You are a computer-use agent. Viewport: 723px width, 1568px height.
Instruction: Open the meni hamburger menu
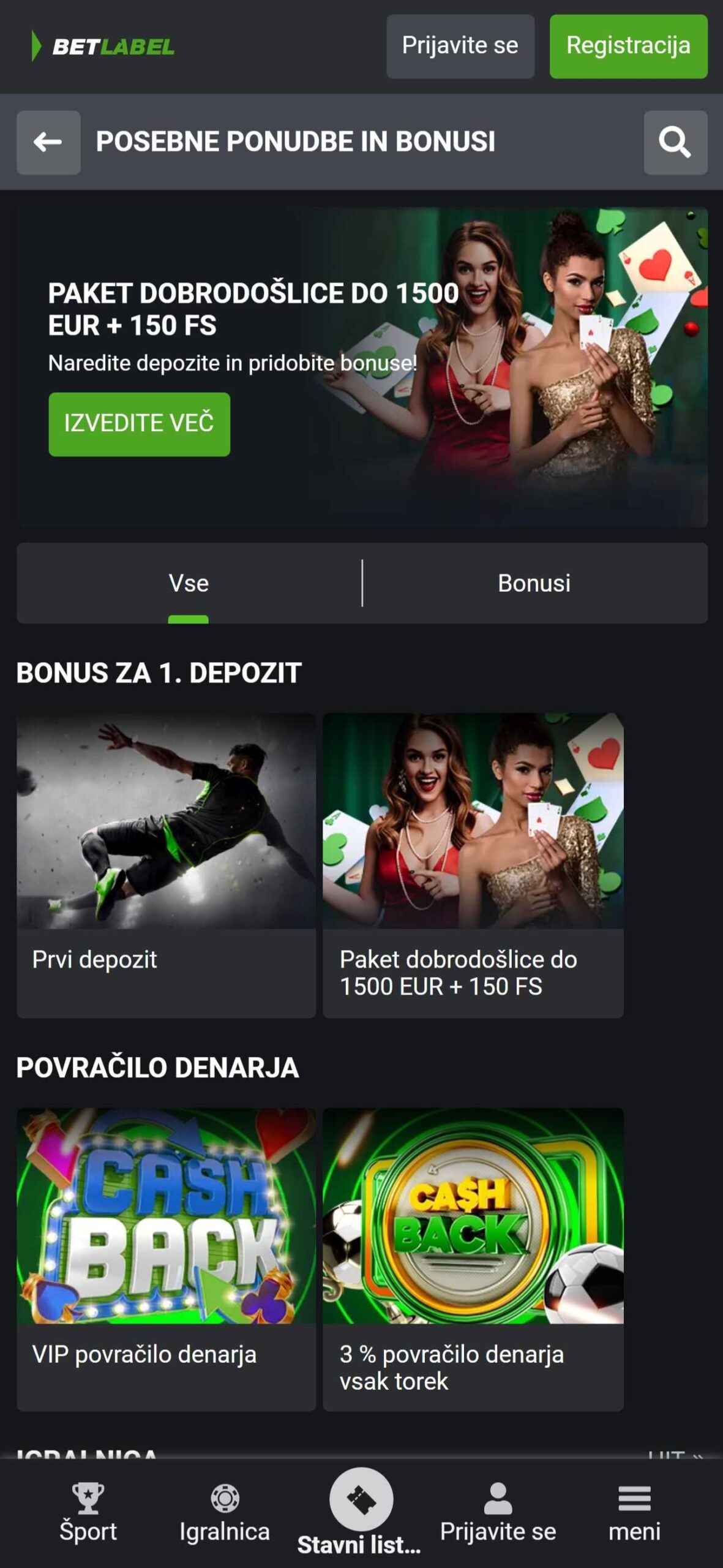634,1512
